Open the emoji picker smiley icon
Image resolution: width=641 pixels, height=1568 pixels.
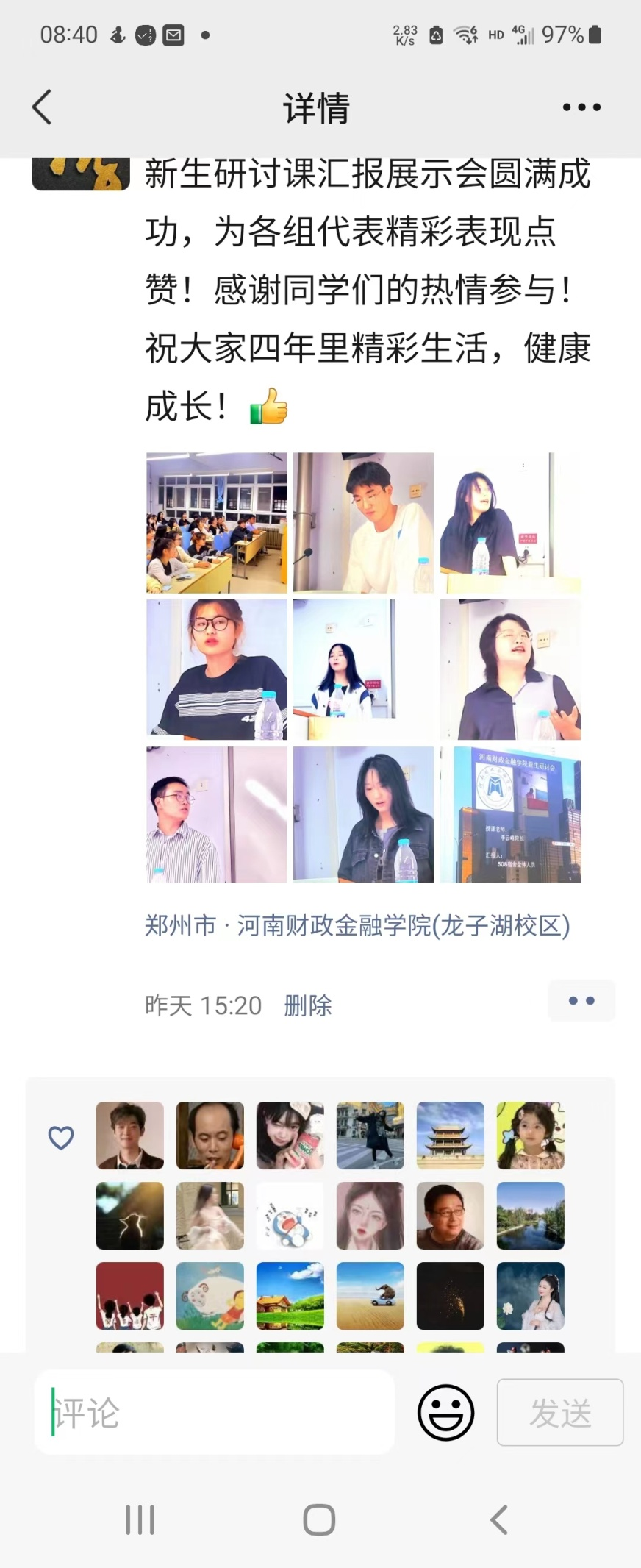coord(445,1412)
